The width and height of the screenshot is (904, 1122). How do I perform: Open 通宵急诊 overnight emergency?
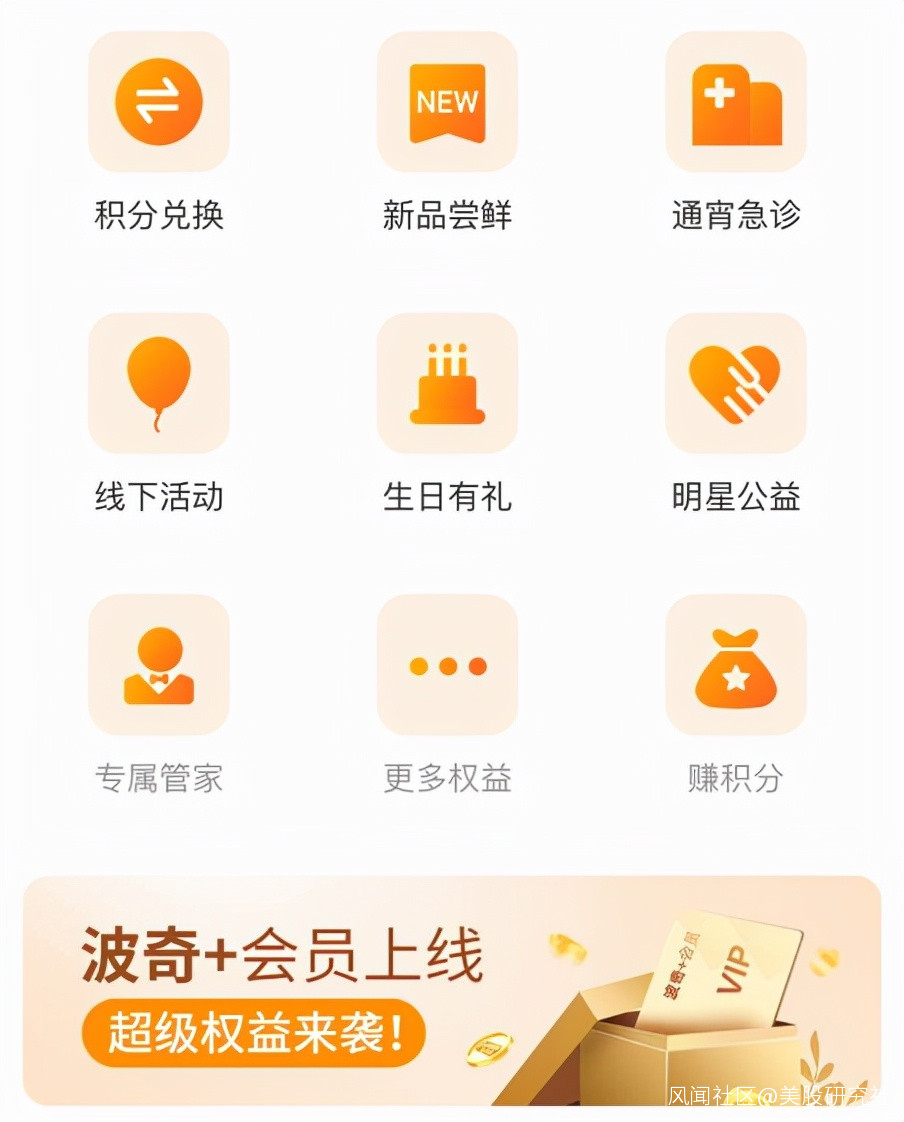click(736, 102)
